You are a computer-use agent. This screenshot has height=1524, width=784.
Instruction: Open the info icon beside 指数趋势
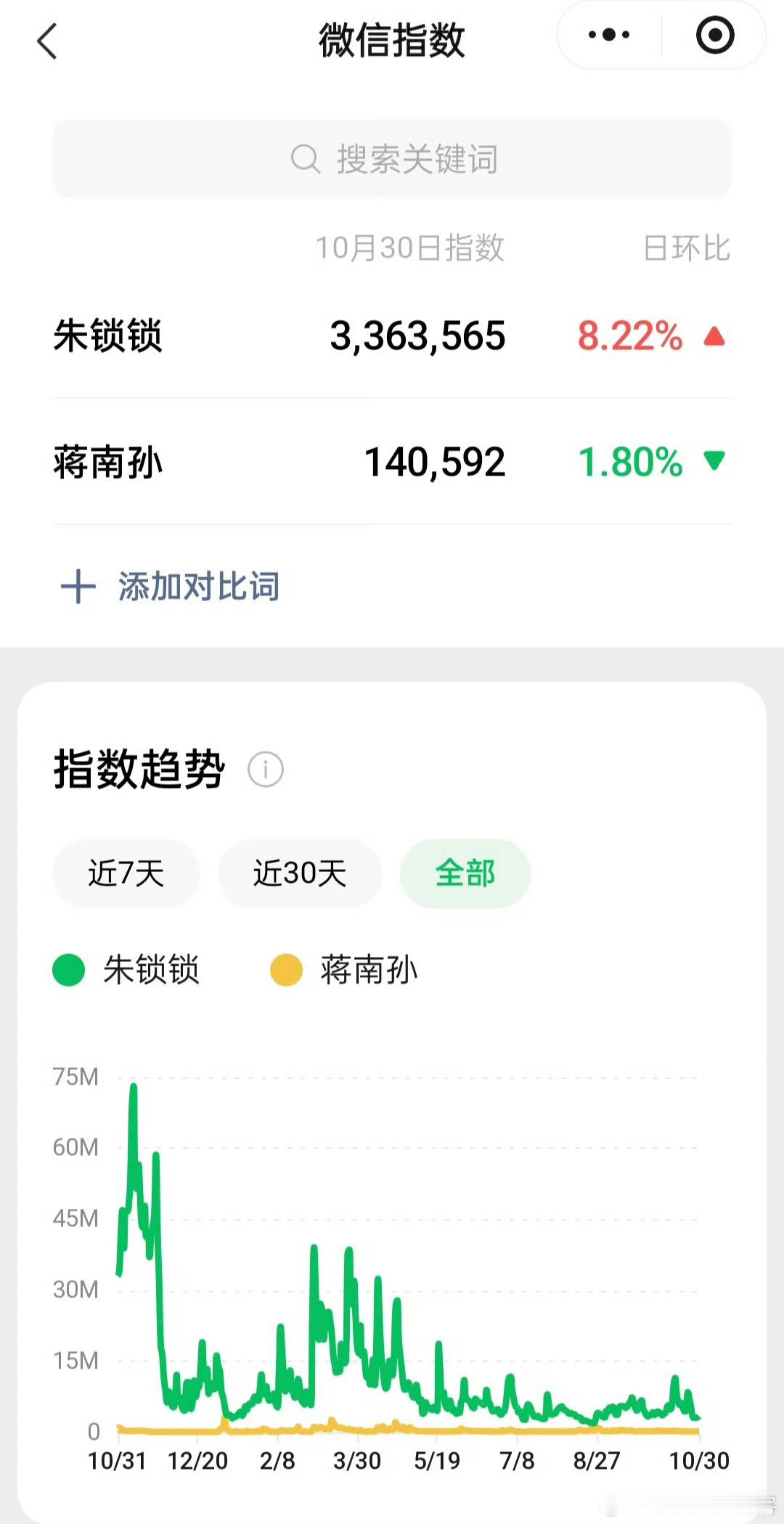pyautogui.click(x=266, y=770)
